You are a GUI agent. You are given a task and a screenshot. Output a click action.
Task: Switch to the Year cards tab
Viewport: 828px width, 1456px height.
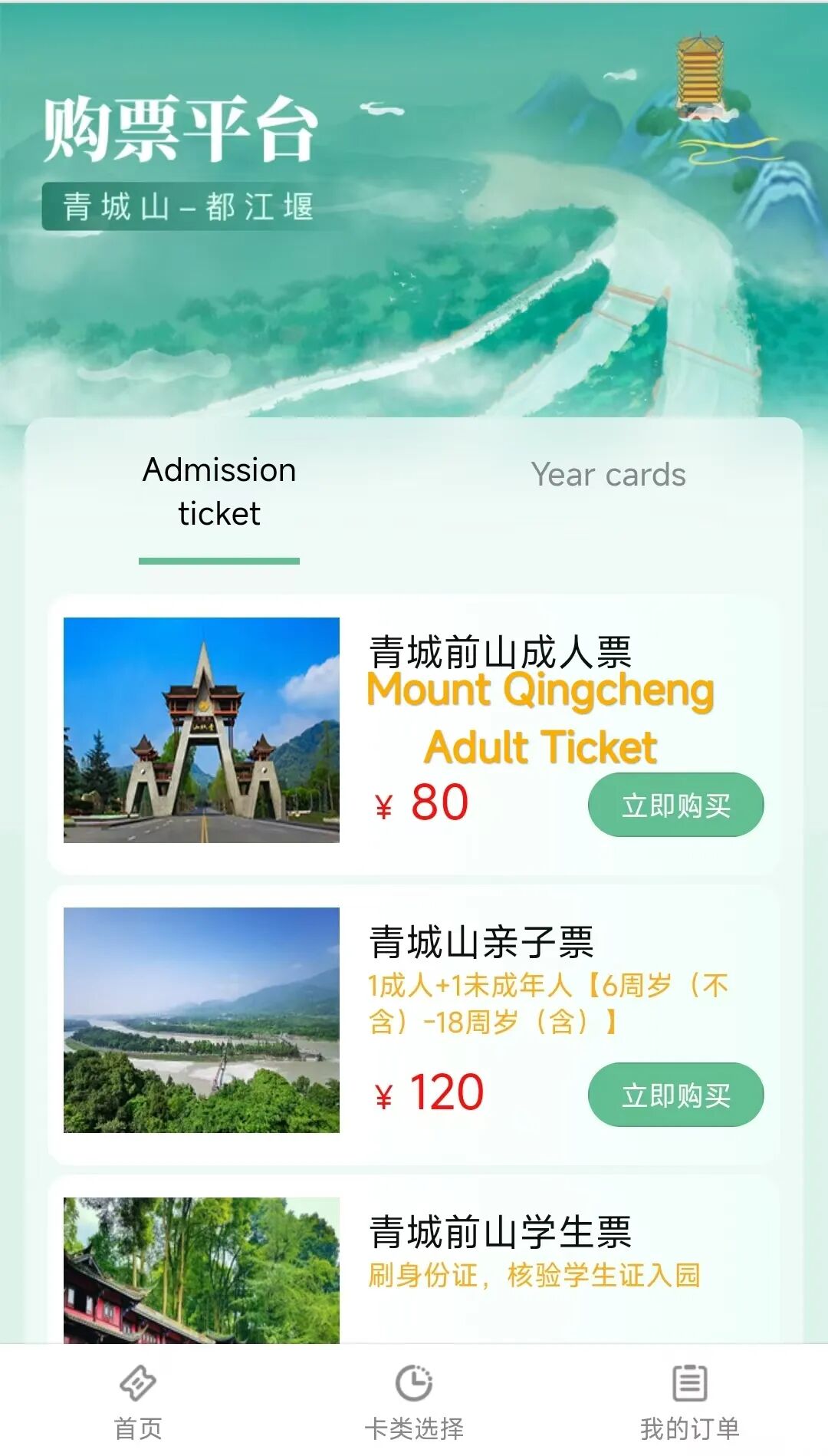pos(608,475)
